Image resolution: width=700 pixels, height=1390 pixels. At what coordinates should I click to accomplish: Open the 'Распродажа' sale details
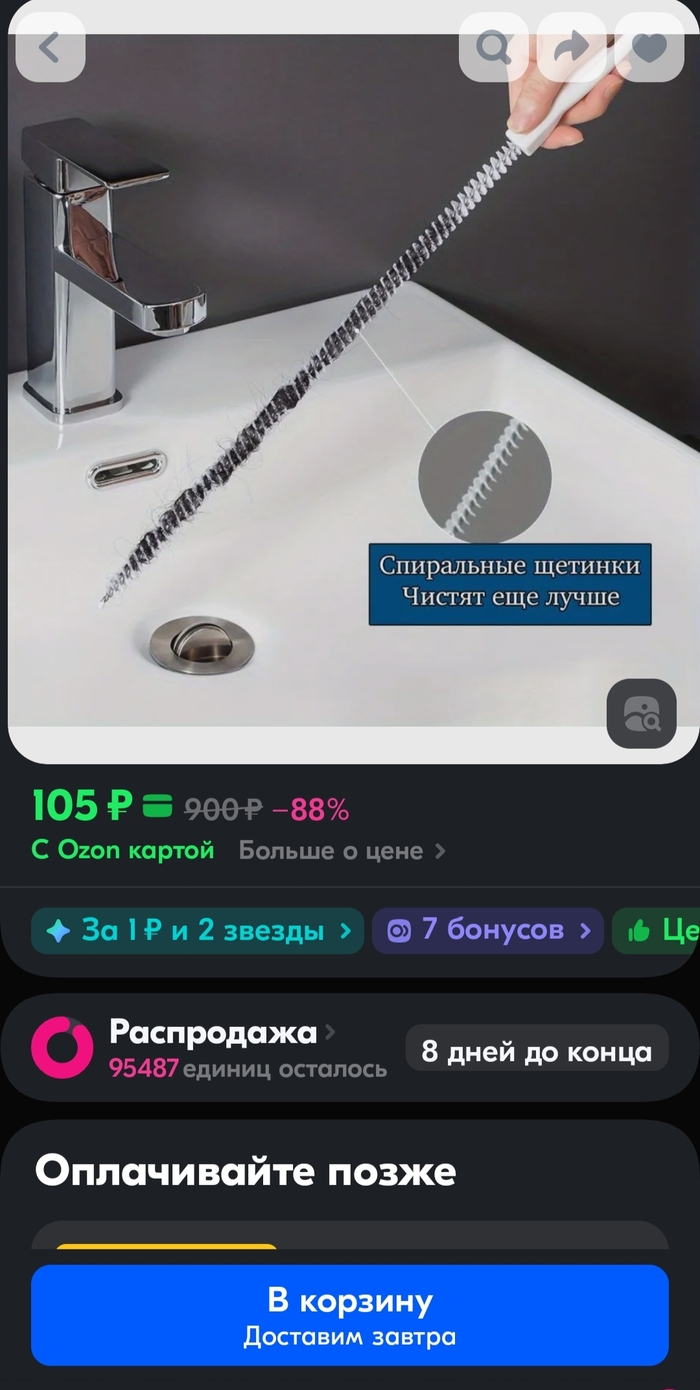pos(212,1033)
